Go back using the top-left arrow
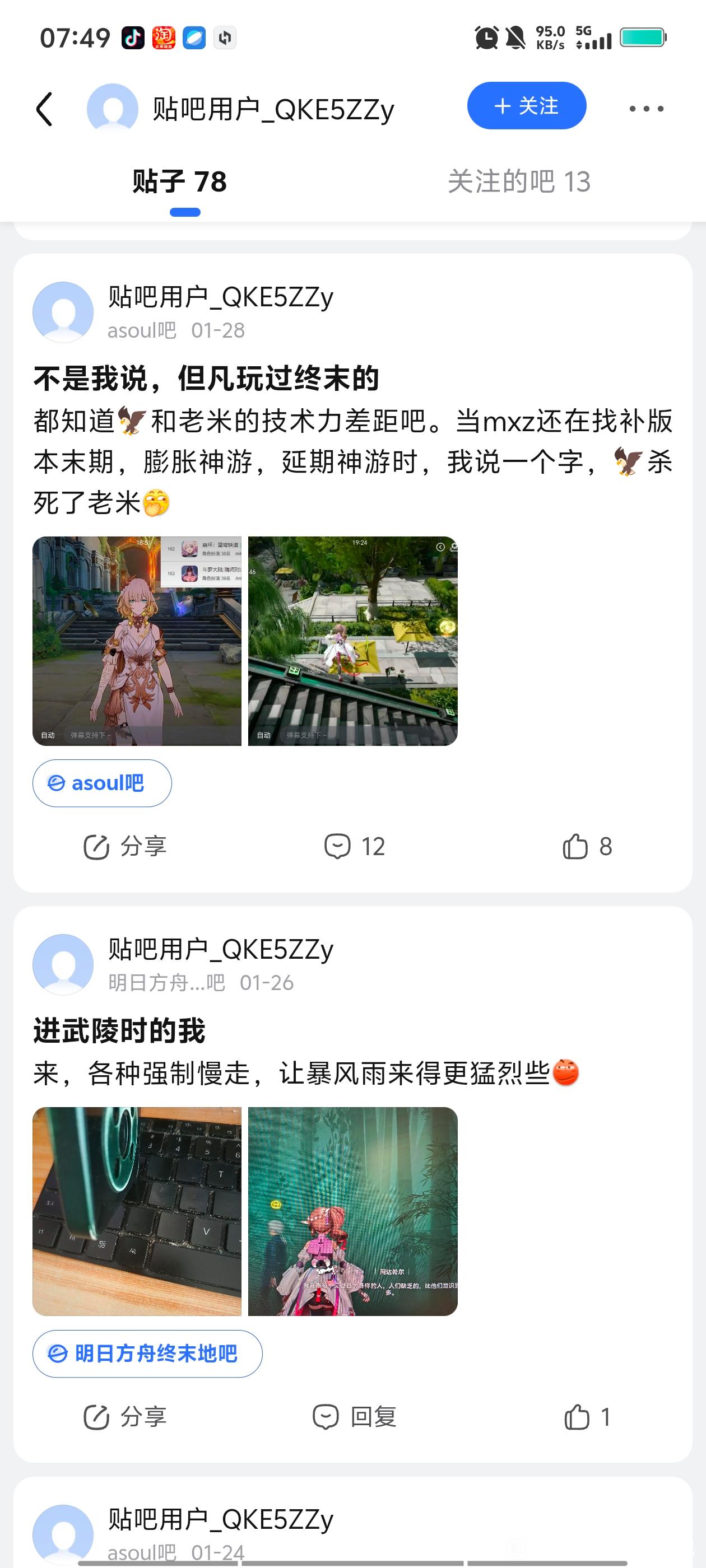This screenshot has width=706, height=1568. pos(44,110)
